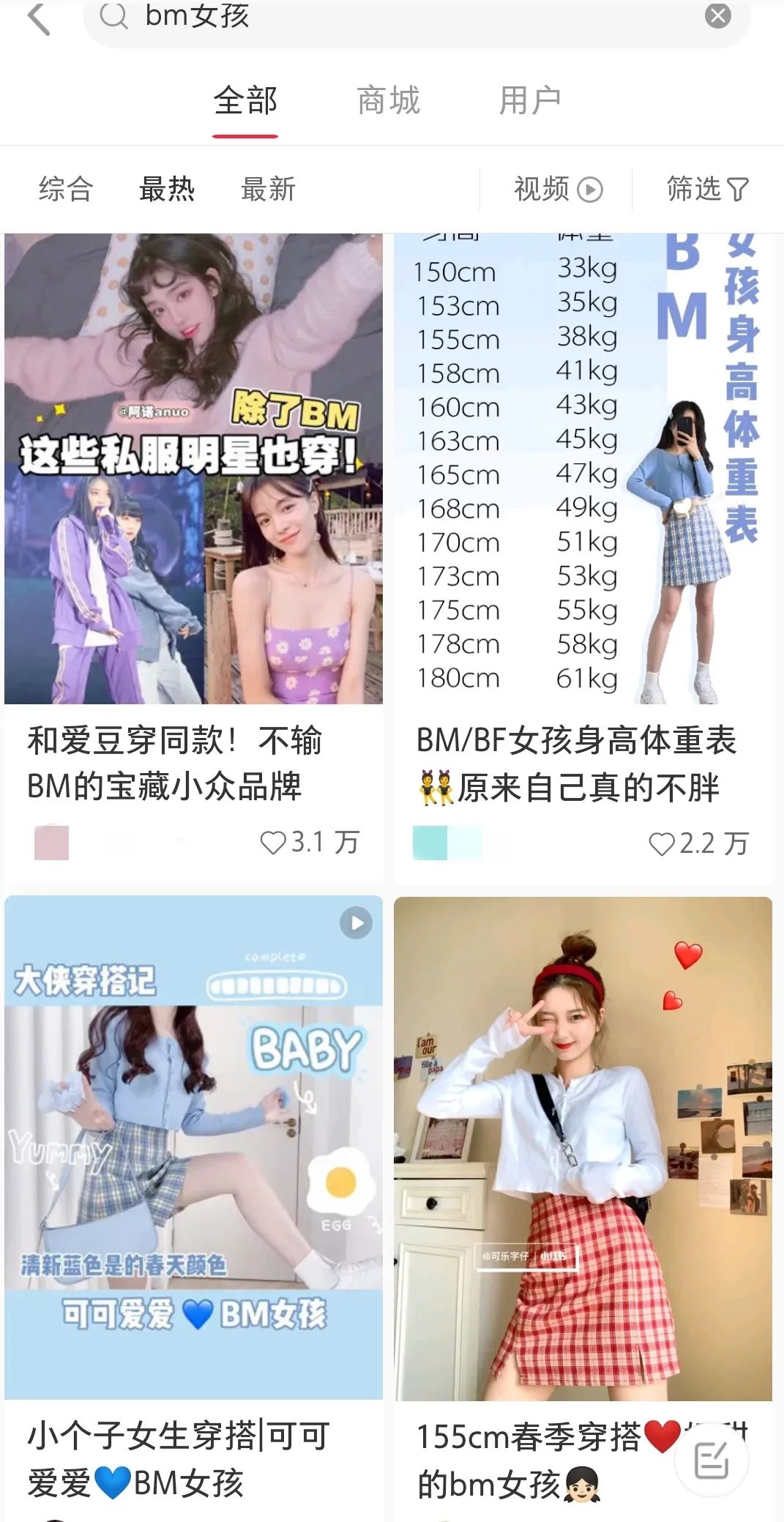Like the 和爱豆穿同款 post
This screenshot has height=1522, width=784.
pos(274,843)
